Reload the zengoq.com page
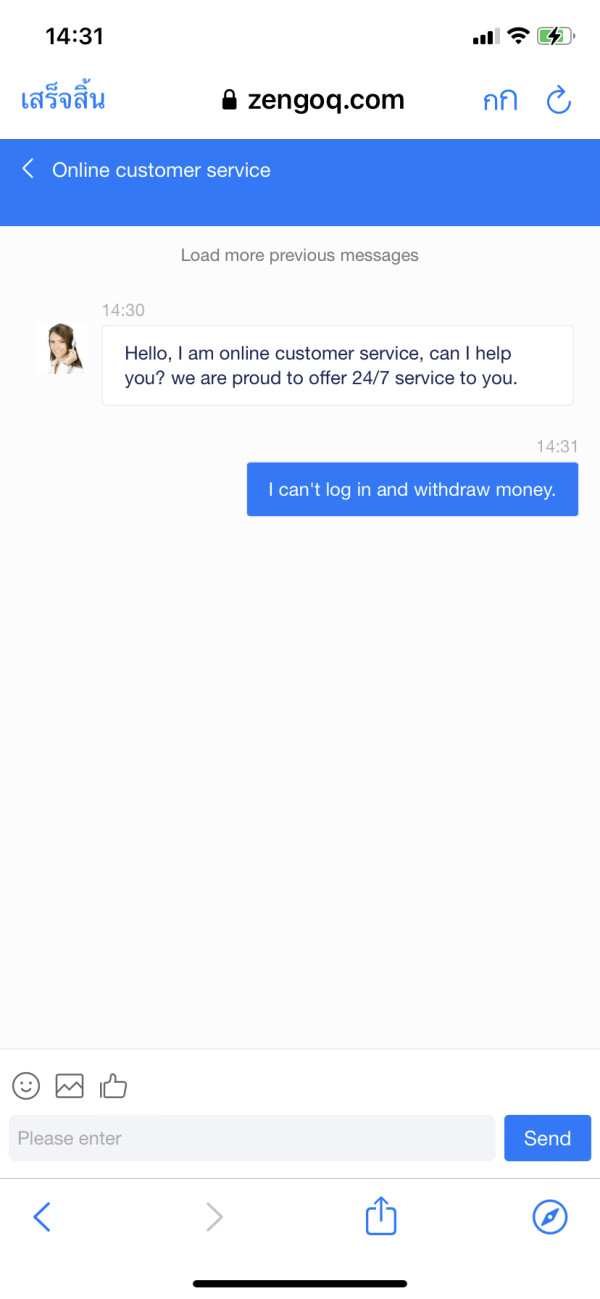Image resolution: width=600 pixels, height=1299 pixels. point(558,100)
